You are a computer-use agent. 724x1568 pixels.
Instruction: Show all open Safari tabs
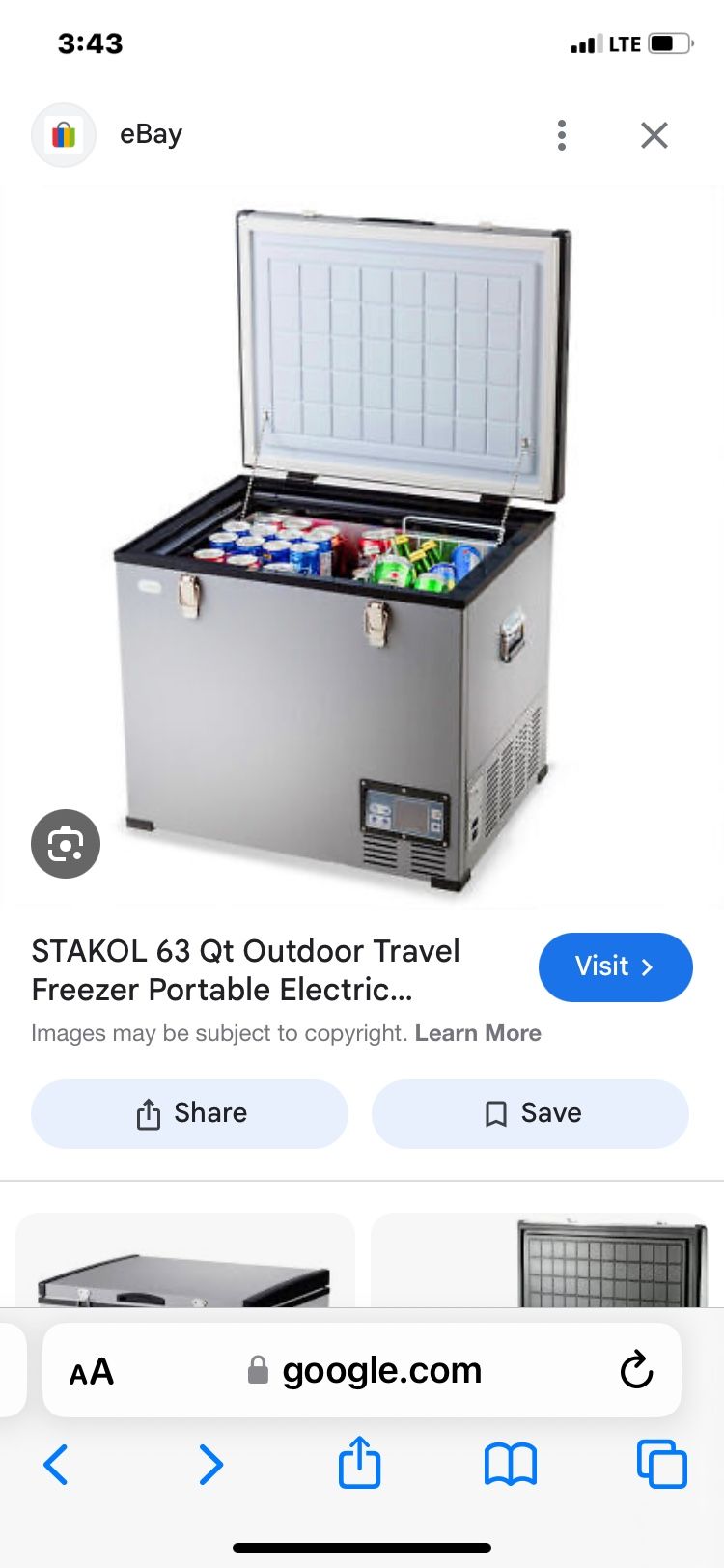[661, 1464]
